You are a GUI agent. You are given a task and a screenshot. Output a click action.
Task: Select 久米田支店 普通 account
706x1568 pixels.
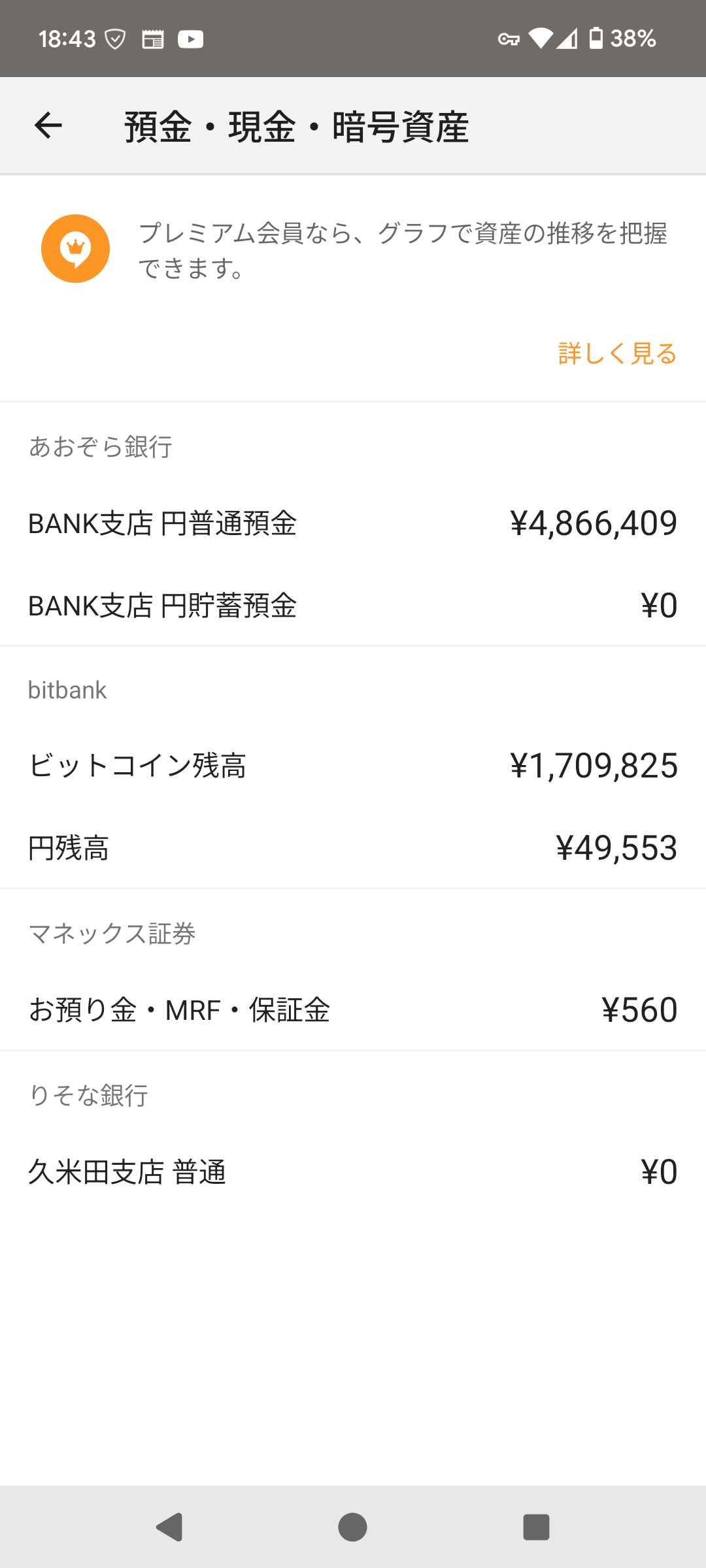point(353,1172)
